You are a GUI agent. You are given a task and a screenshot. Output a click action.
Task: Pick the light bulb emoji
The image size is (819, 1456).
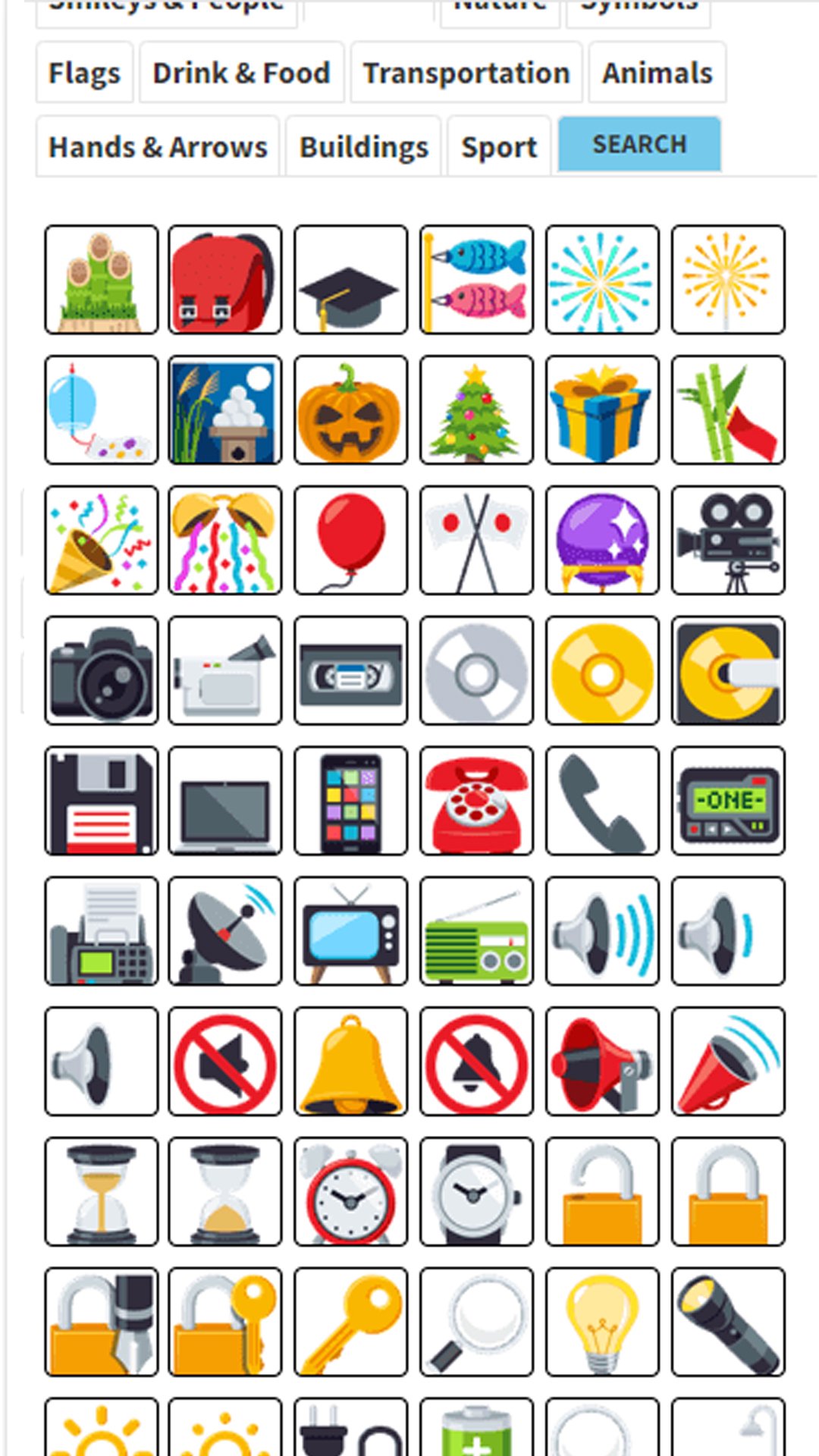602,1322
